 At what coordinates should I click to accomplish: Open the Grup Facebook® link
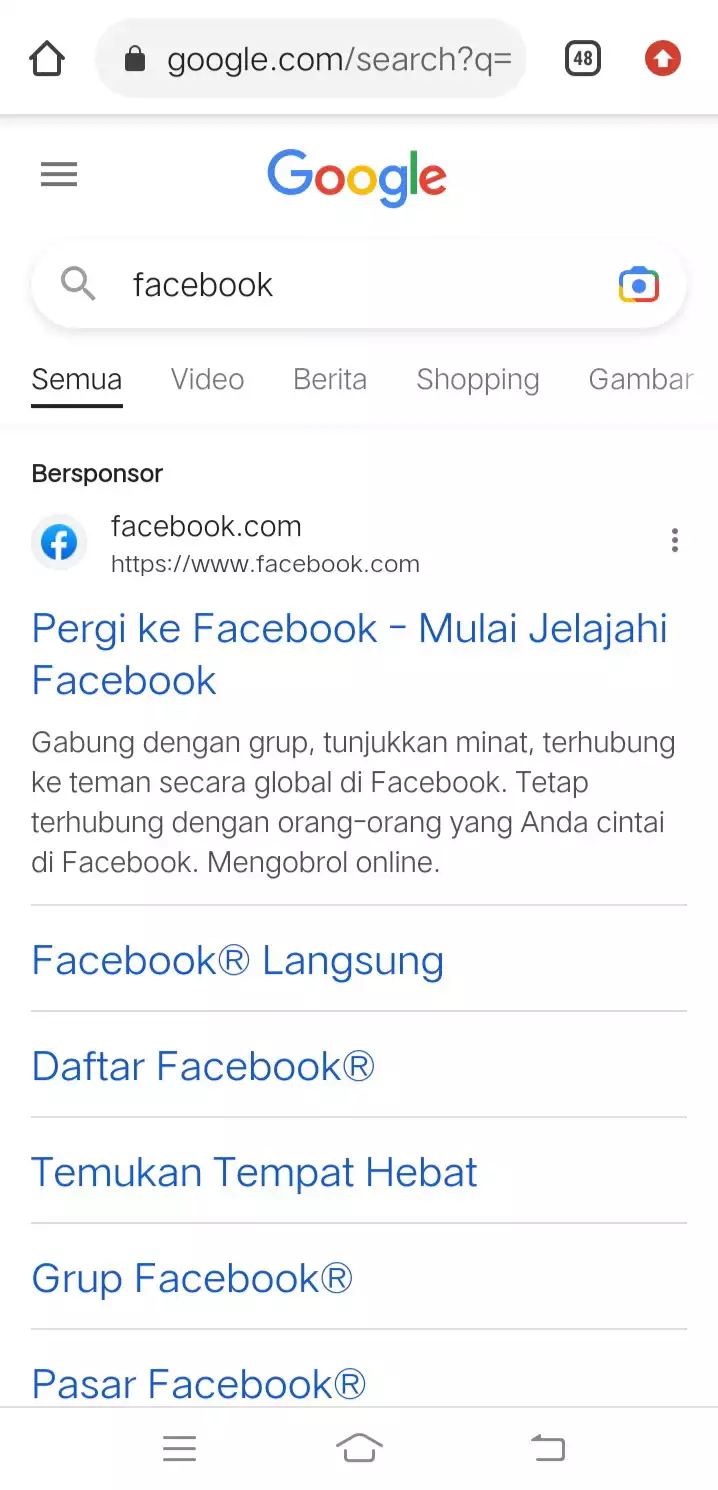[192, 1279]
